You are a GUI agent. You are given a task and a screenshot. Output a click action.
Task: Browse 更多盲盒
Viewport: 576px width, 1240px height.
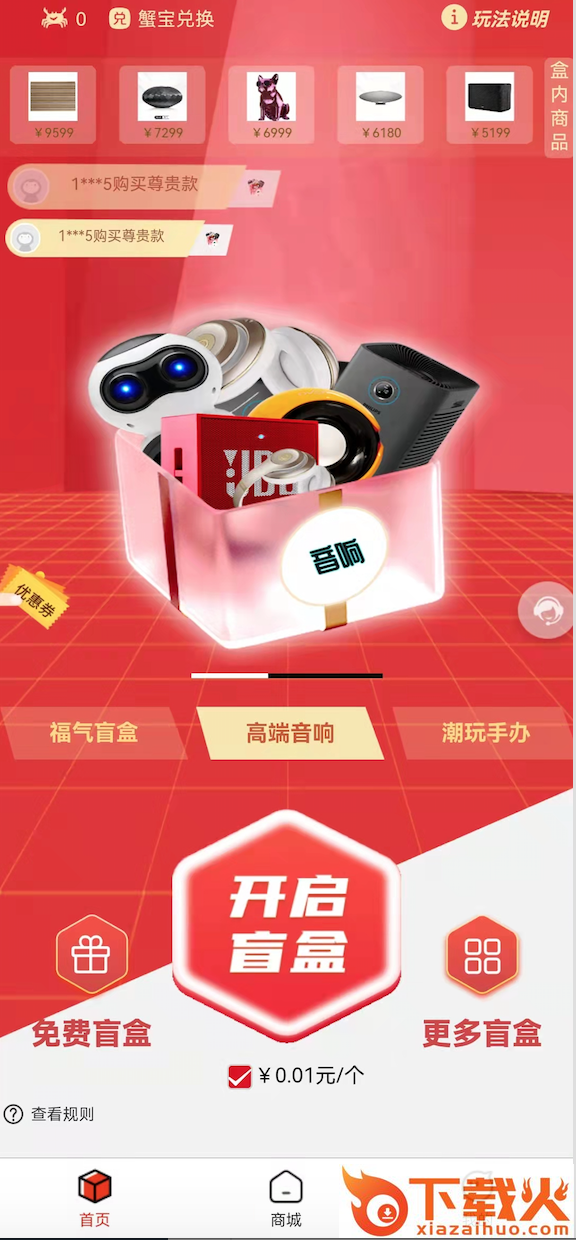[482, 982]
